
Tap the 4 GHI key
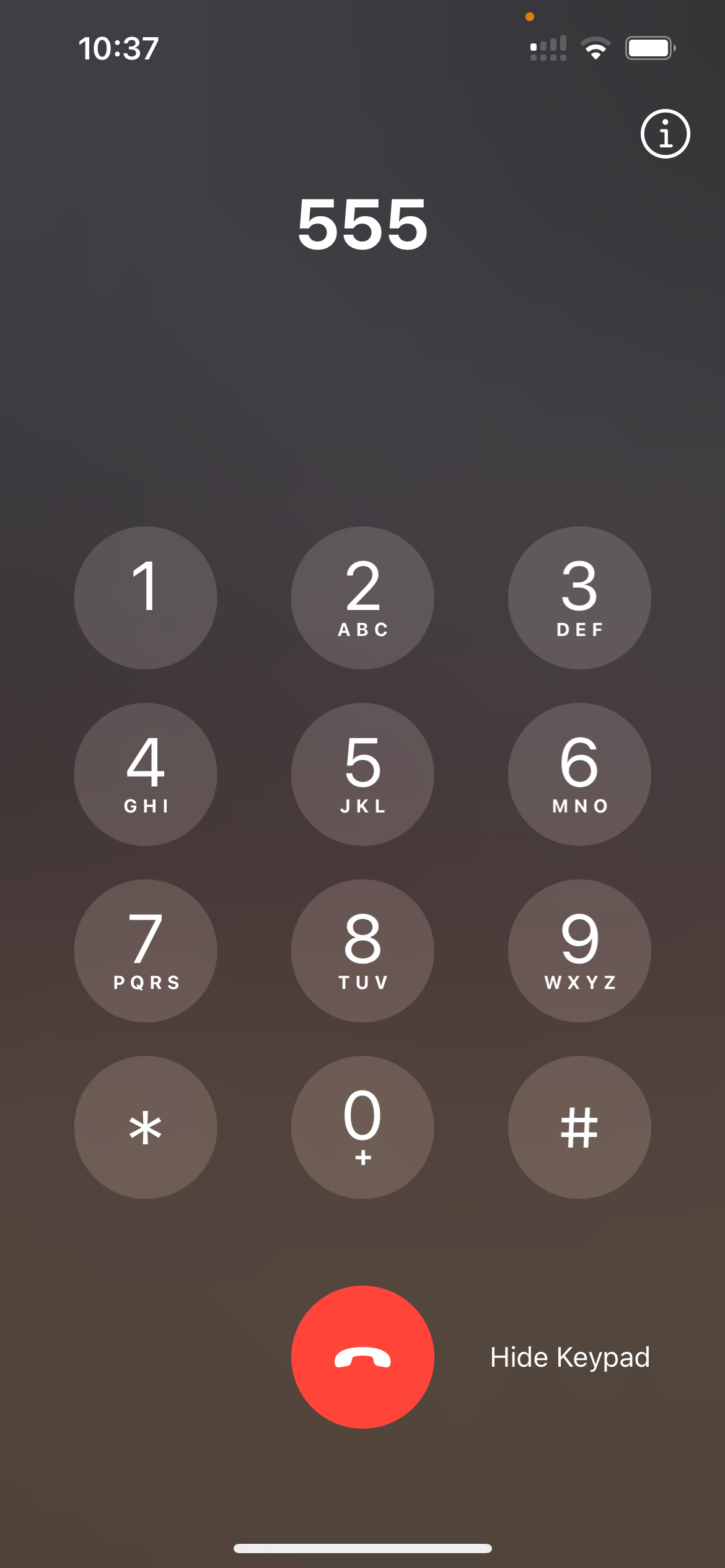click(146, 774)
